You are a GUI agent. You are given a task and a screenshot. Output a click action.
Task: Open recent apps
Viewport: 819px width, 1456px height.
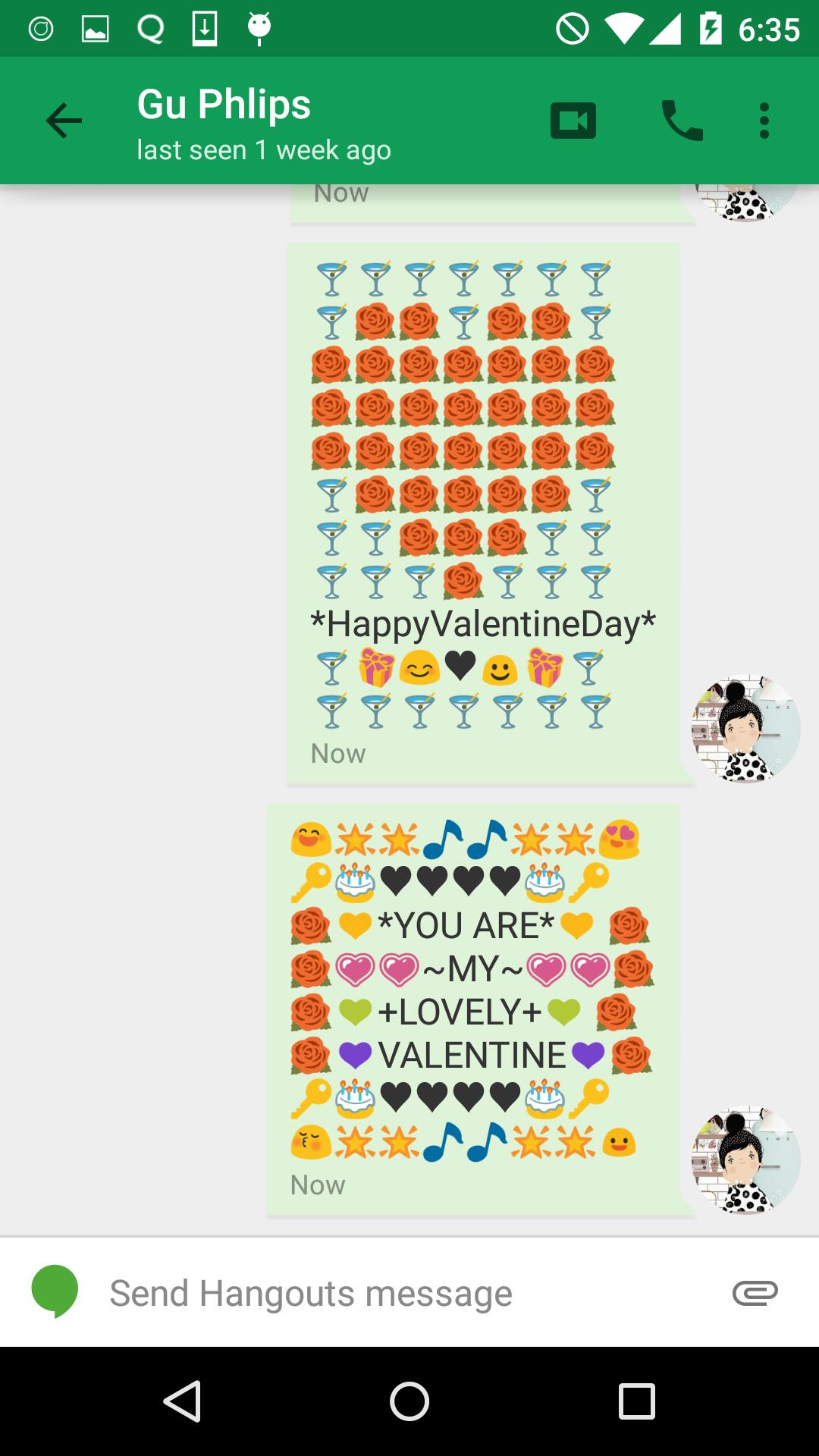pos(636,1401)
